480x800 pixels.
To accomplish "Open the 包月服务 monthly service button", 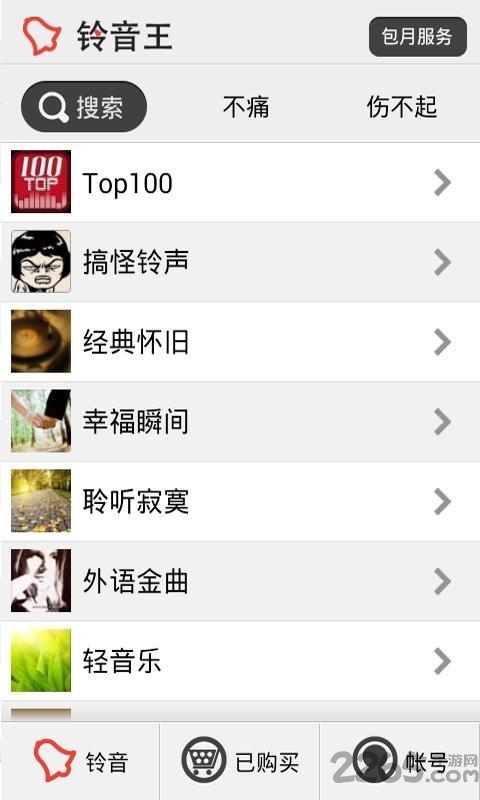I will 418,37.
